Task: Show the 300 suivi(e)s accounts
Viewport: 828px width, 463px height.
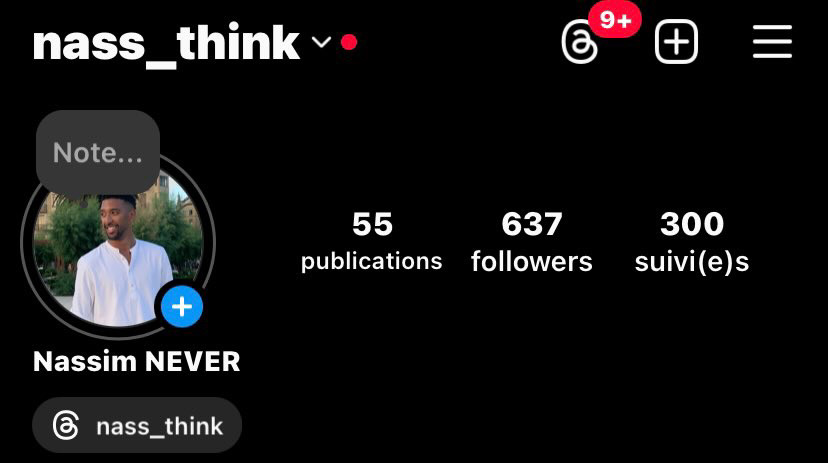Action: pos(692,241)
